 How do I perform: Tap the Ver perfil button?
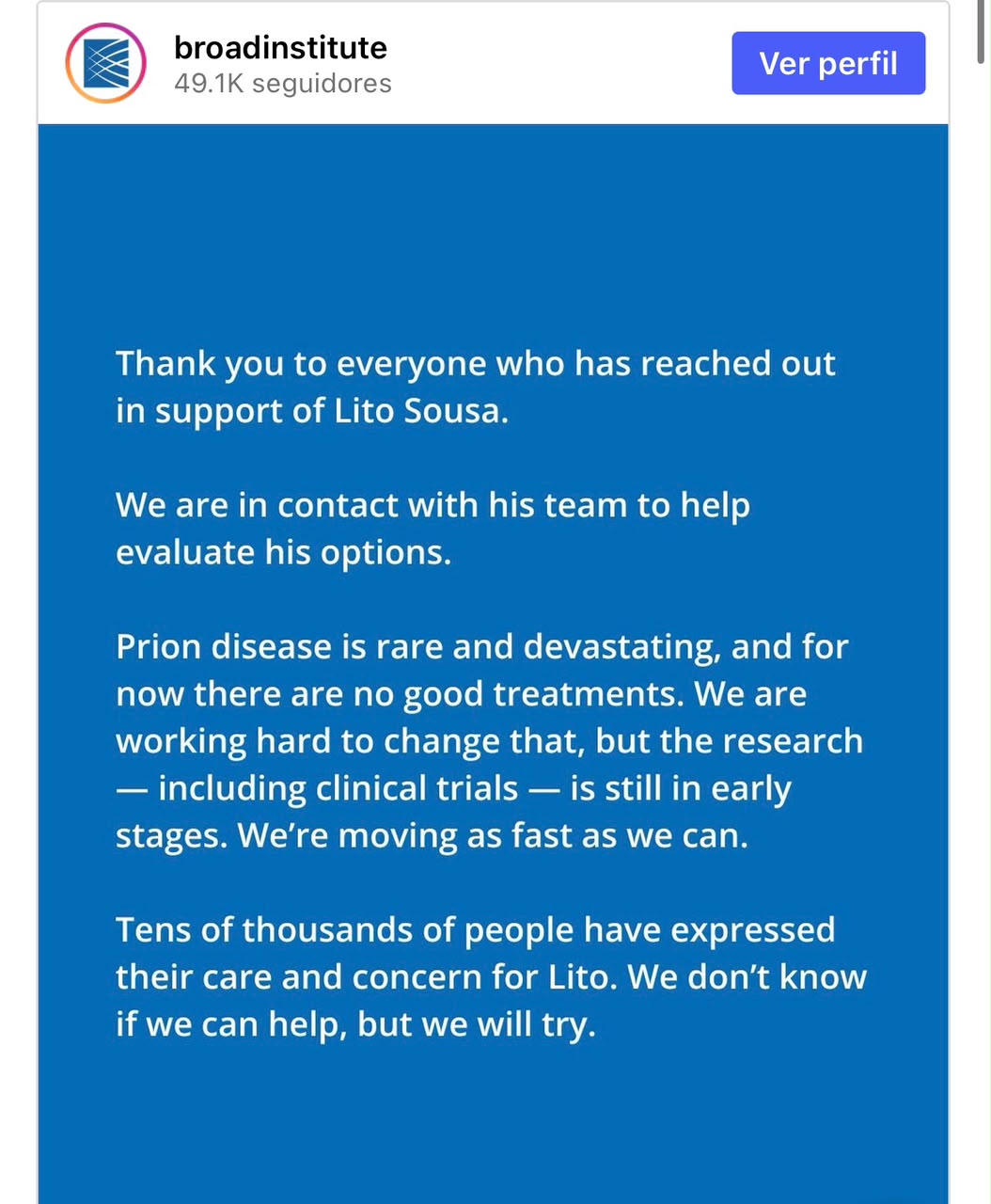pyautogui.click(x=828, y=63)
